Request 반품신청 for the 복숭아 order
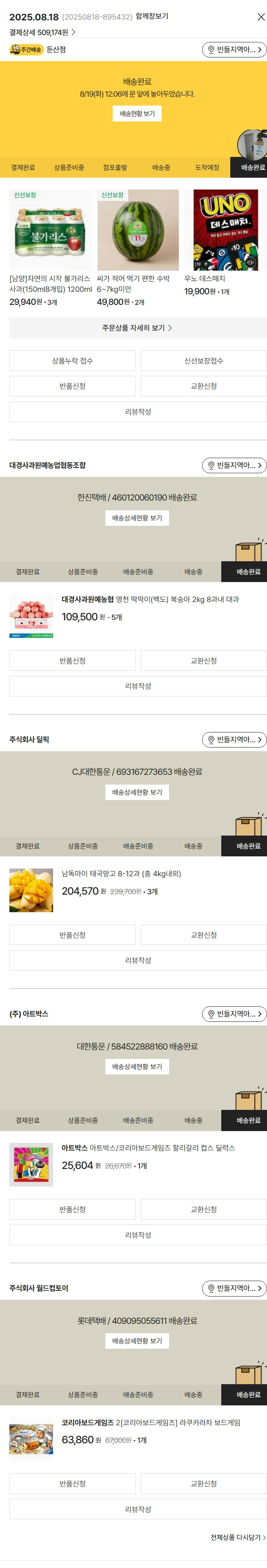267x1568 pixels. click(x=72, y=661)
